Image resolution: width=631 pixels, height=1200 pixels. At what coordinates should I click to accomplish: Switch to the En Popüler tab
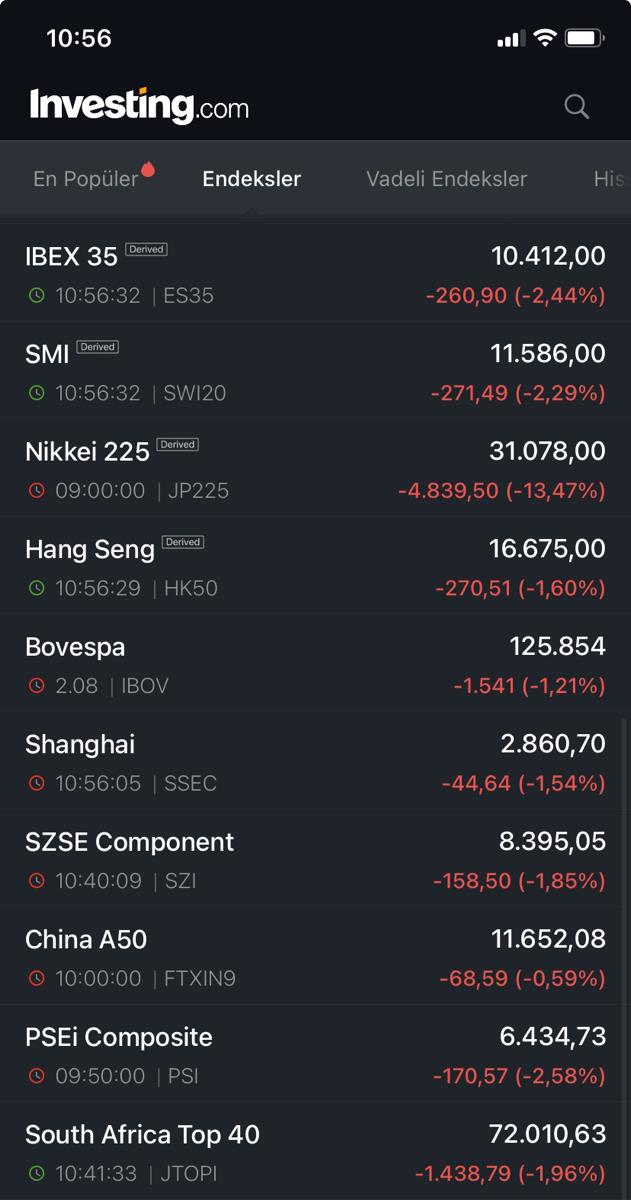86,179
